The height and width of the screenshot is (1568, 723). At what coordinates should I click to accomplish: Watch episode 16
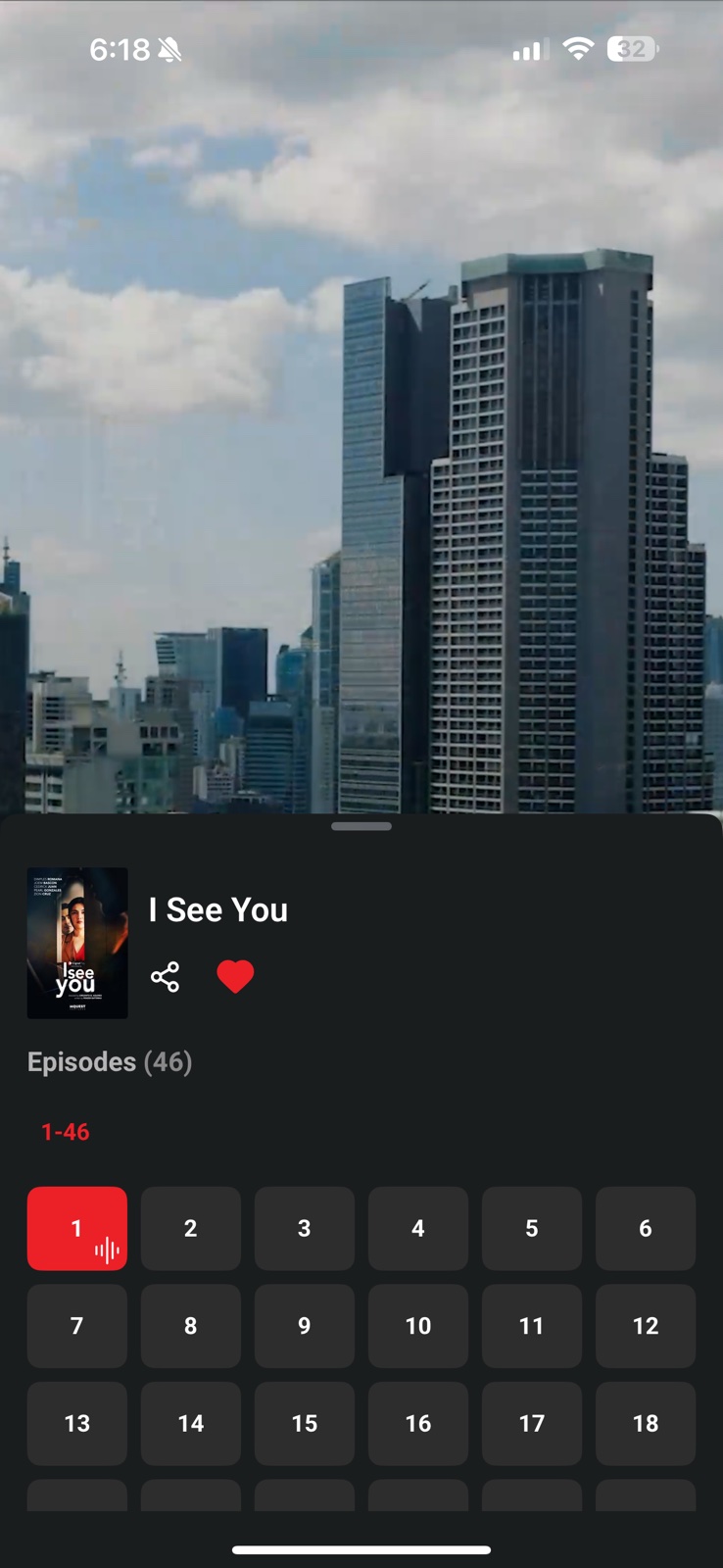point(418,1423)
